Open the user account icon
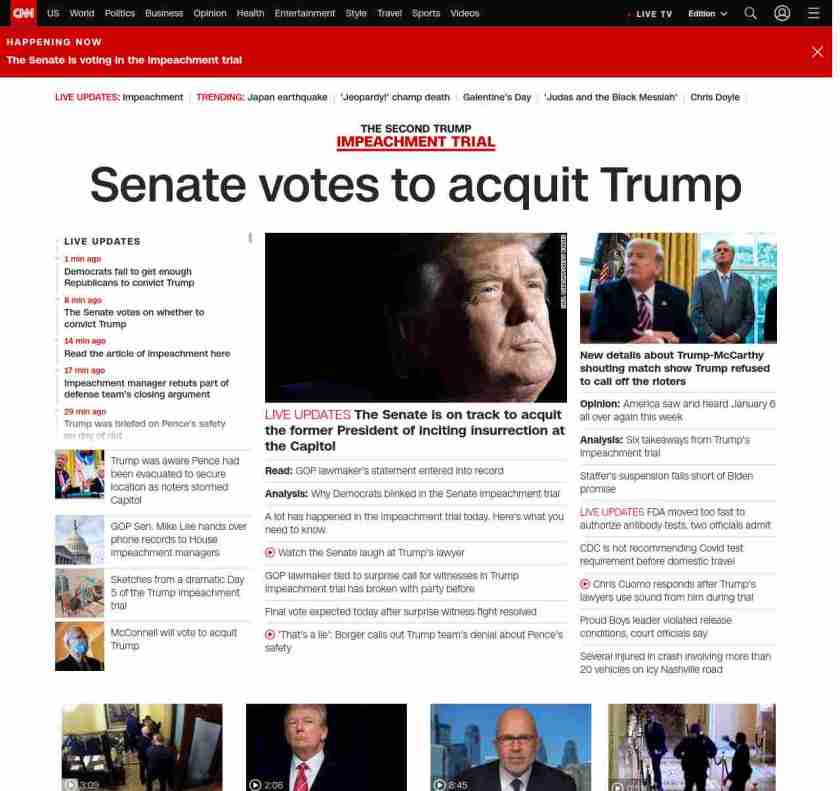Image resolution: width=840 pixels, height=791 pixels. point(782,13)
